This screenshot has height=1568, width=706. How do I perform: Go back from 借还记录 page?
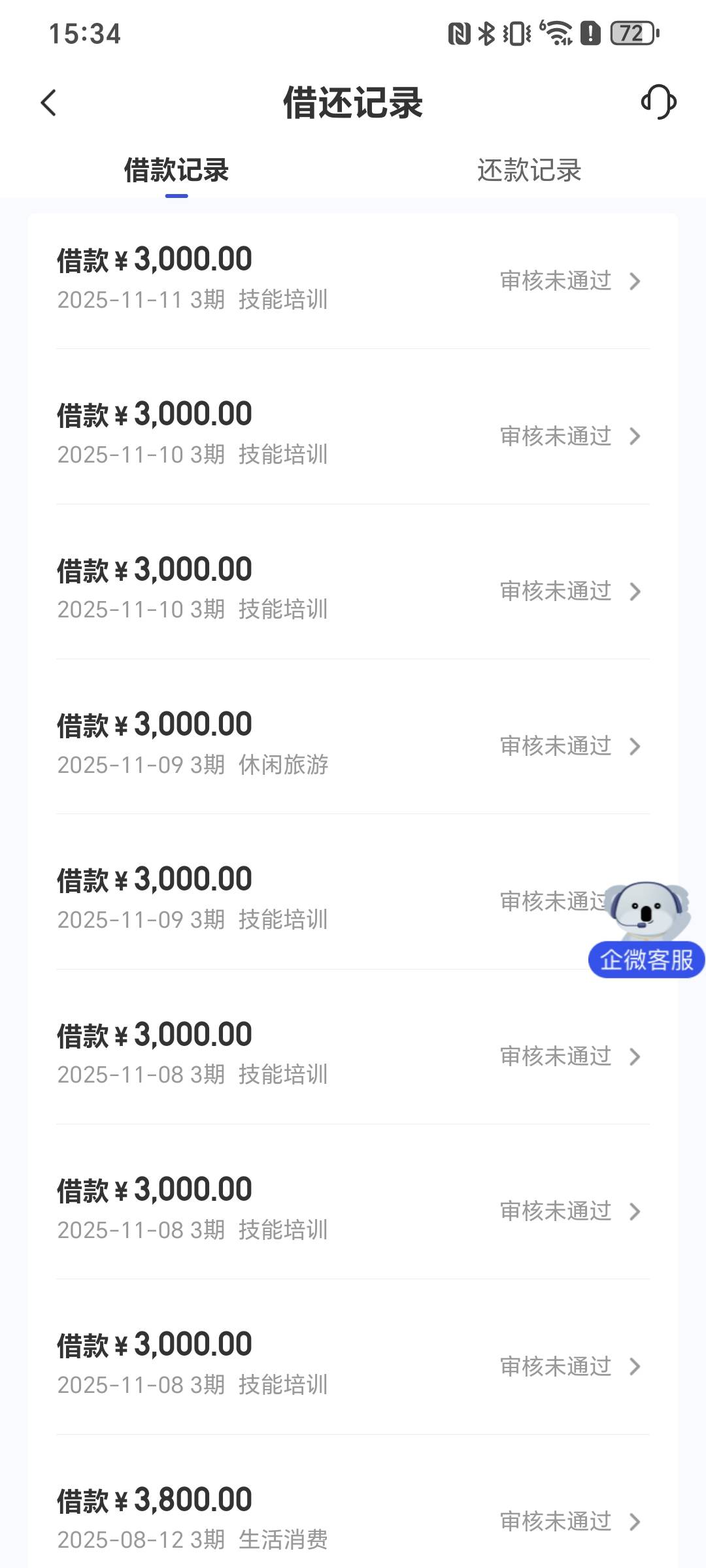pyautogui.click(x=49, y=103)
